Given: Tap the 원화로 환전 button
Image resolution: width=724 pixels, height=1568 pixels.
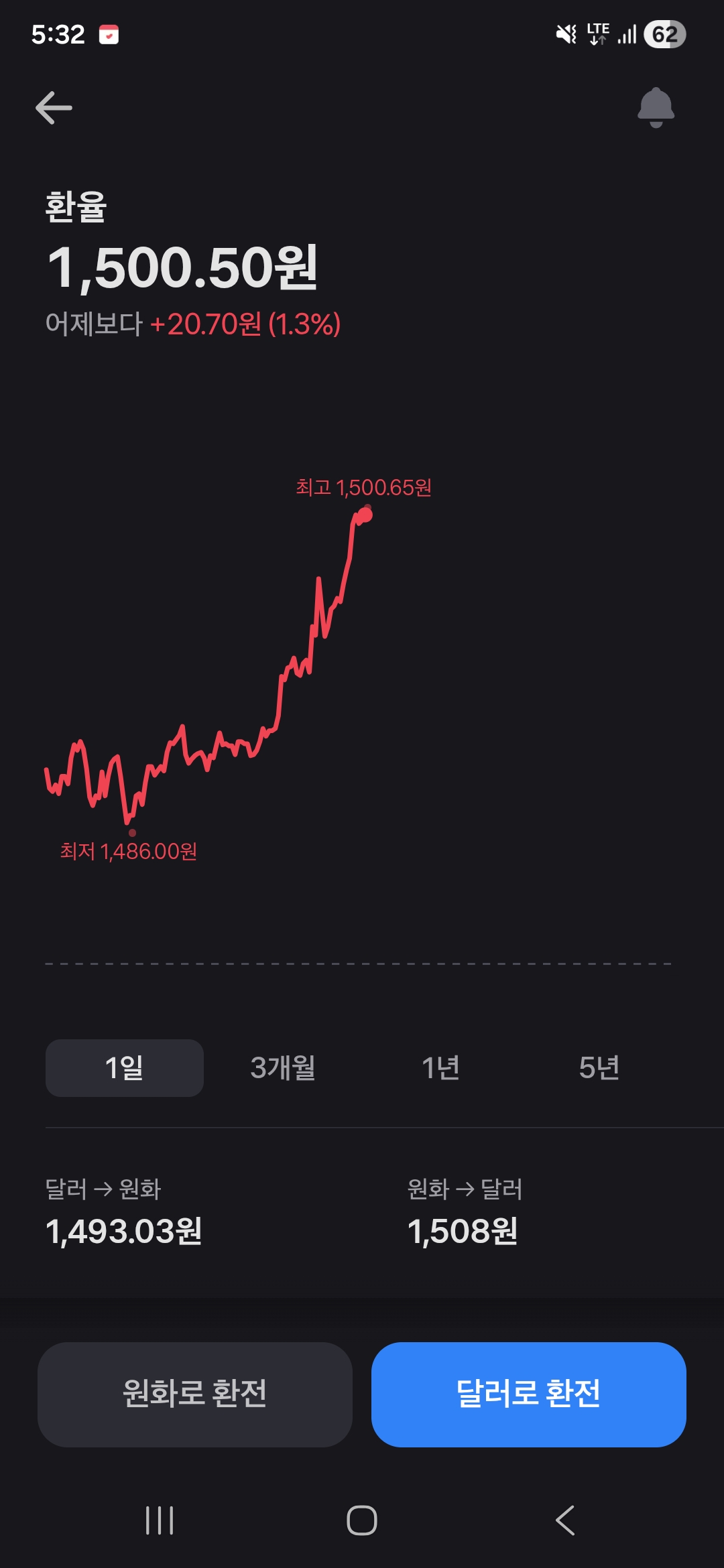Looking at the screenshot, I should (195, 1394).
